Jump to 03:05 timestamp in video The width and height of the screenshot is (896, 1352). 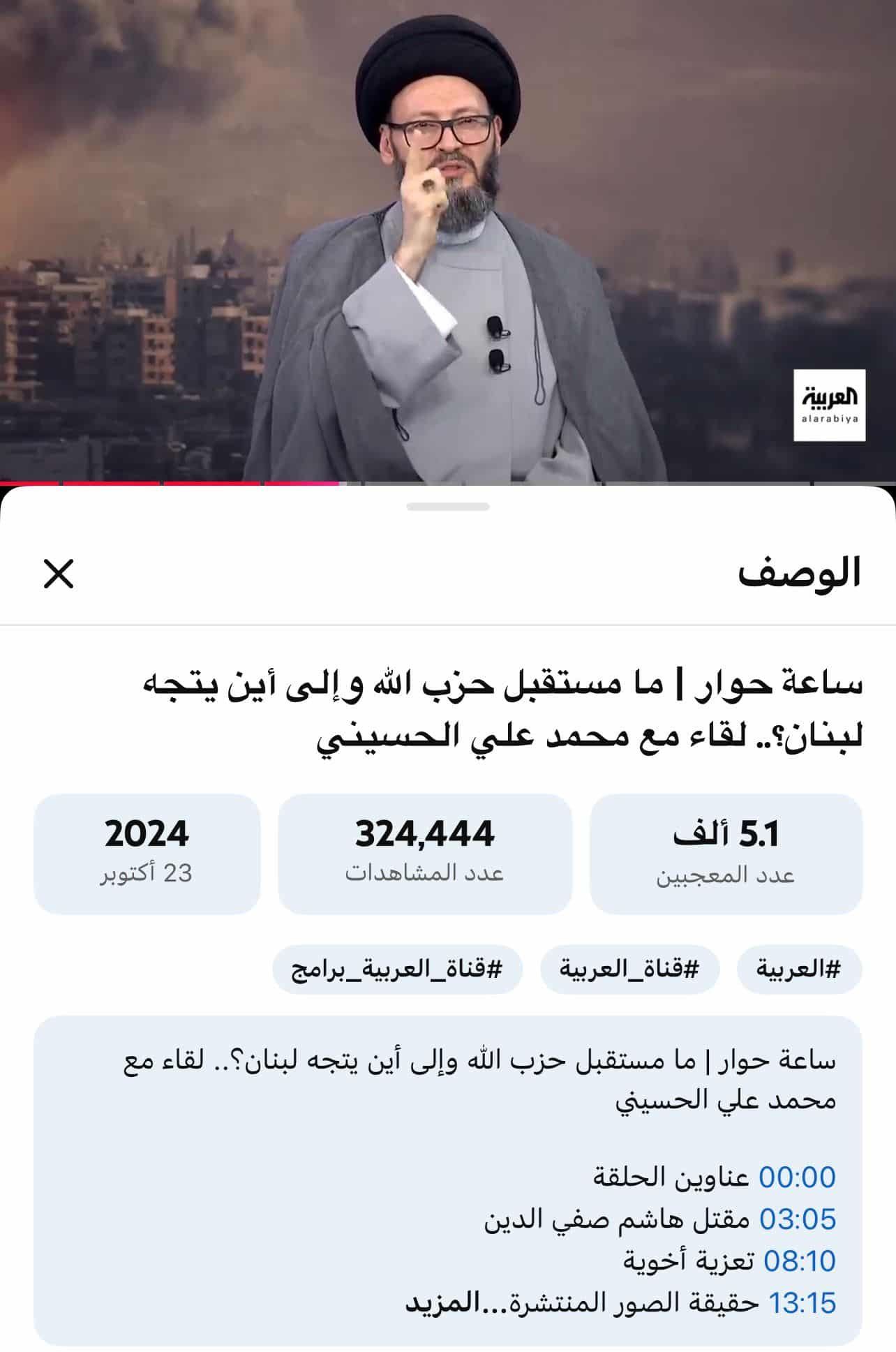click(x=797, y=1219)
